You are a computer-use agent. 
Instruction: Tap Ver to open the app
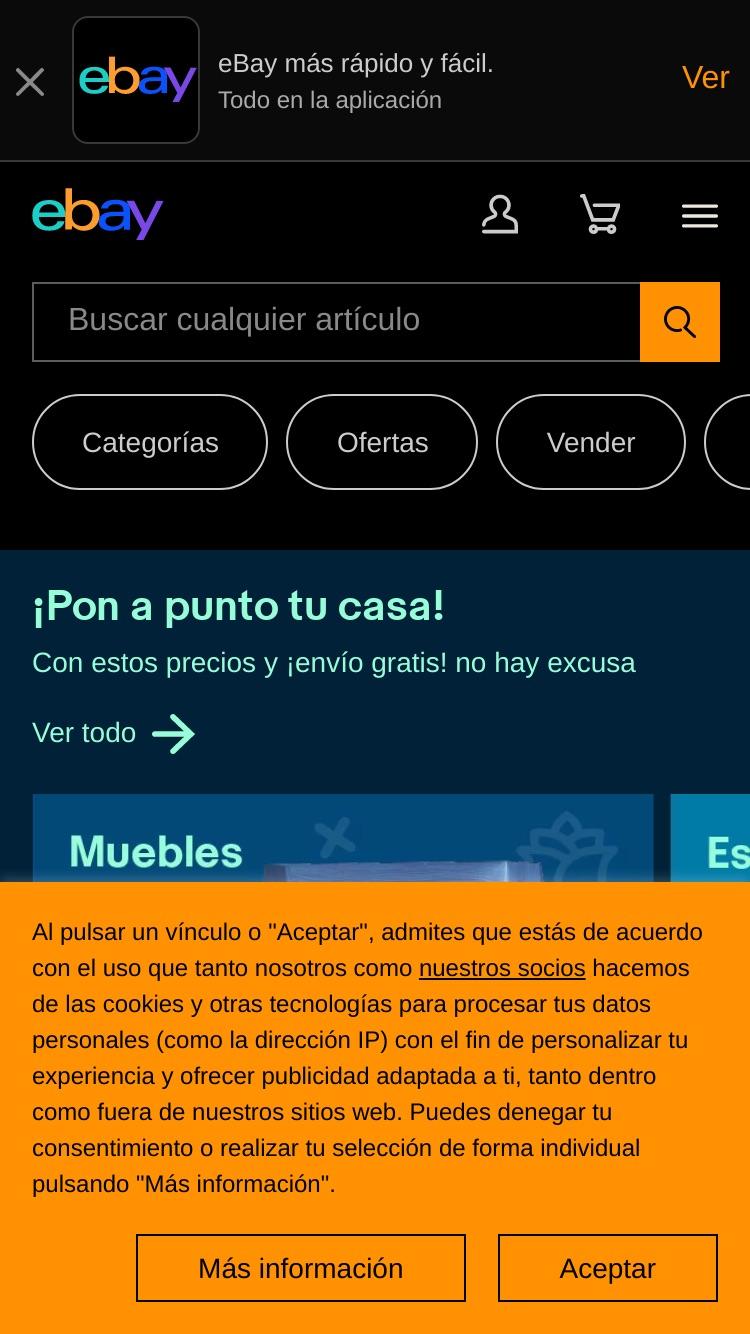tap(705, 78)
